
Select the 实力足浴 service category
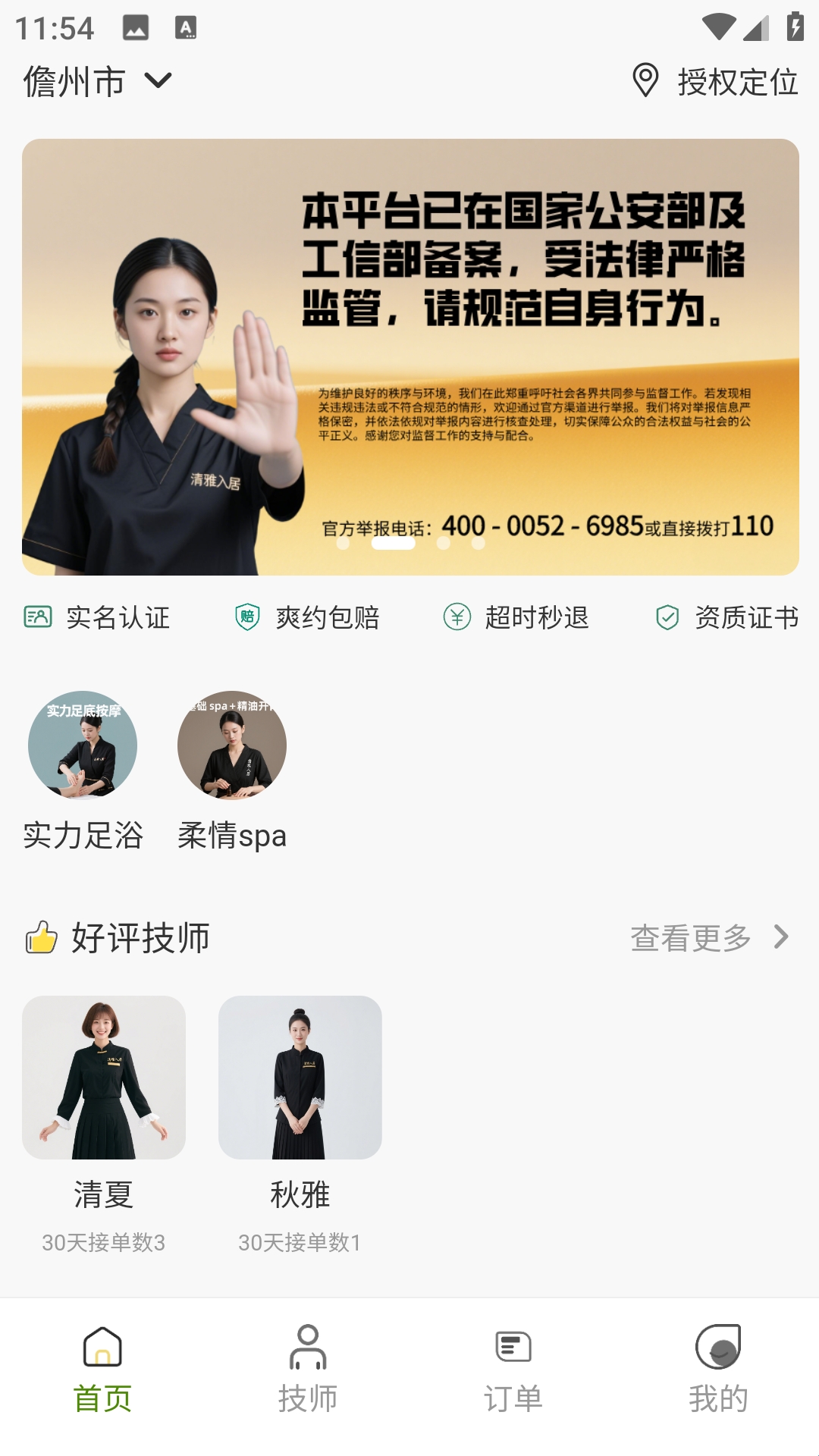pyautogui.click(x=83, y=770)
